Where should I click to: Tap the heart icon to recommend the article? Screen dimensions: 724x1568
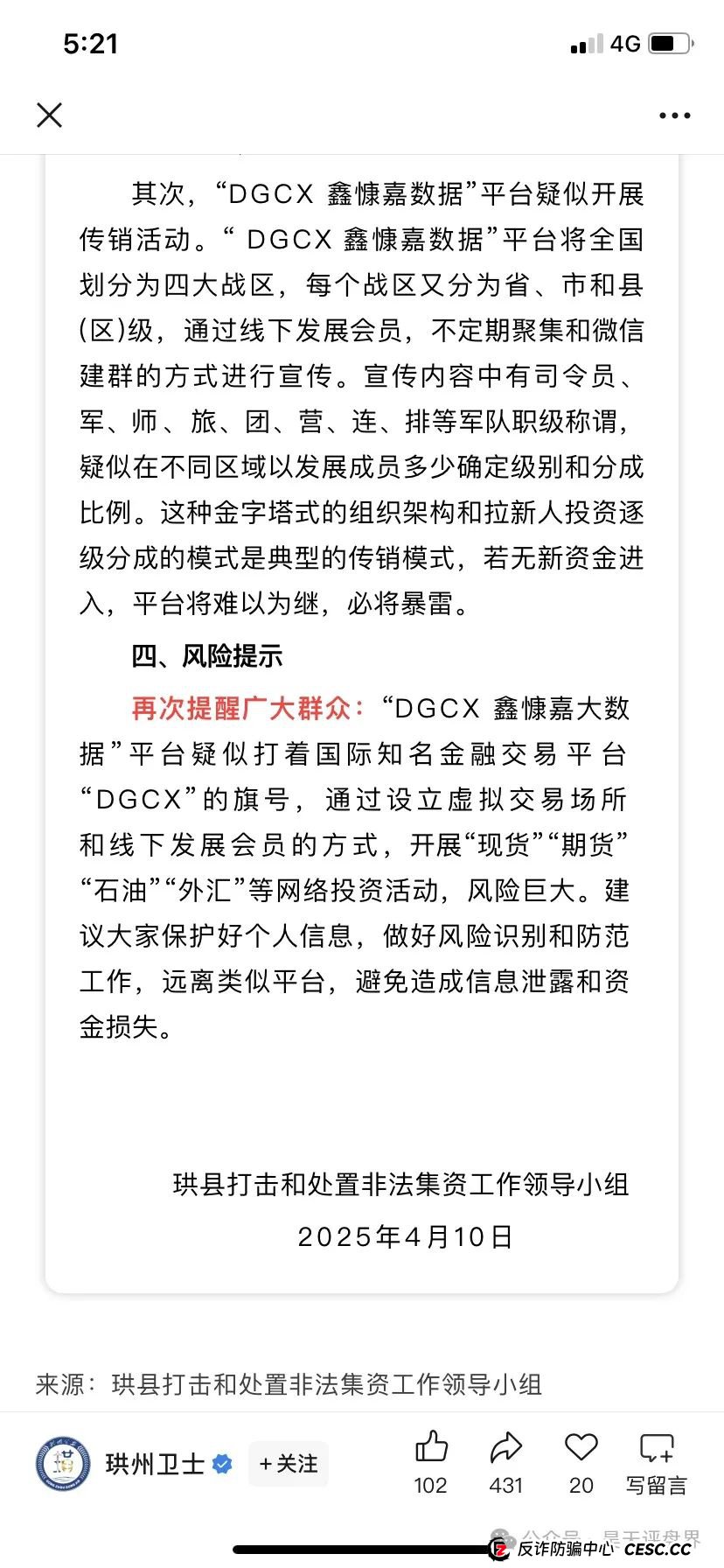(581, 1448)
